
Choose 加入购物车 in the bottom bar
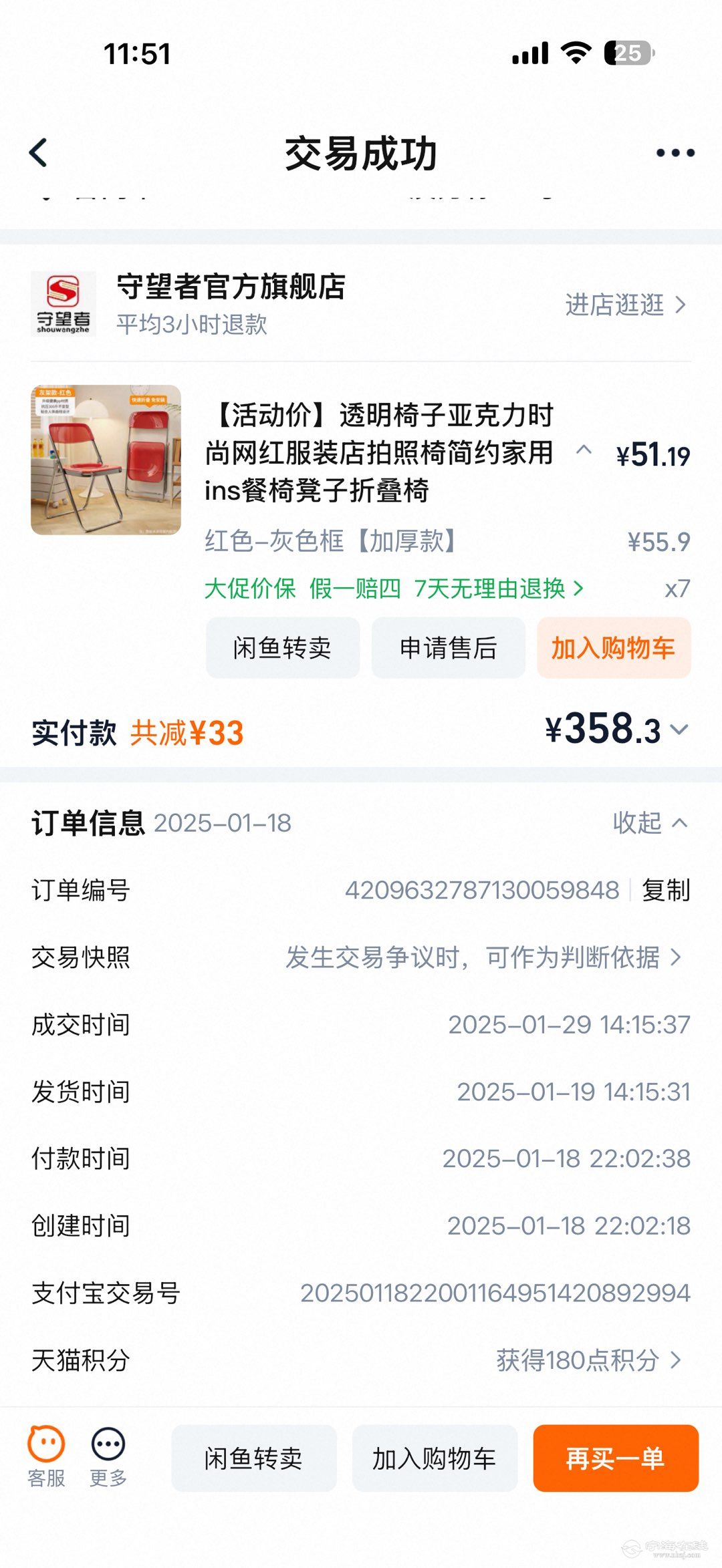point(435,1458)
